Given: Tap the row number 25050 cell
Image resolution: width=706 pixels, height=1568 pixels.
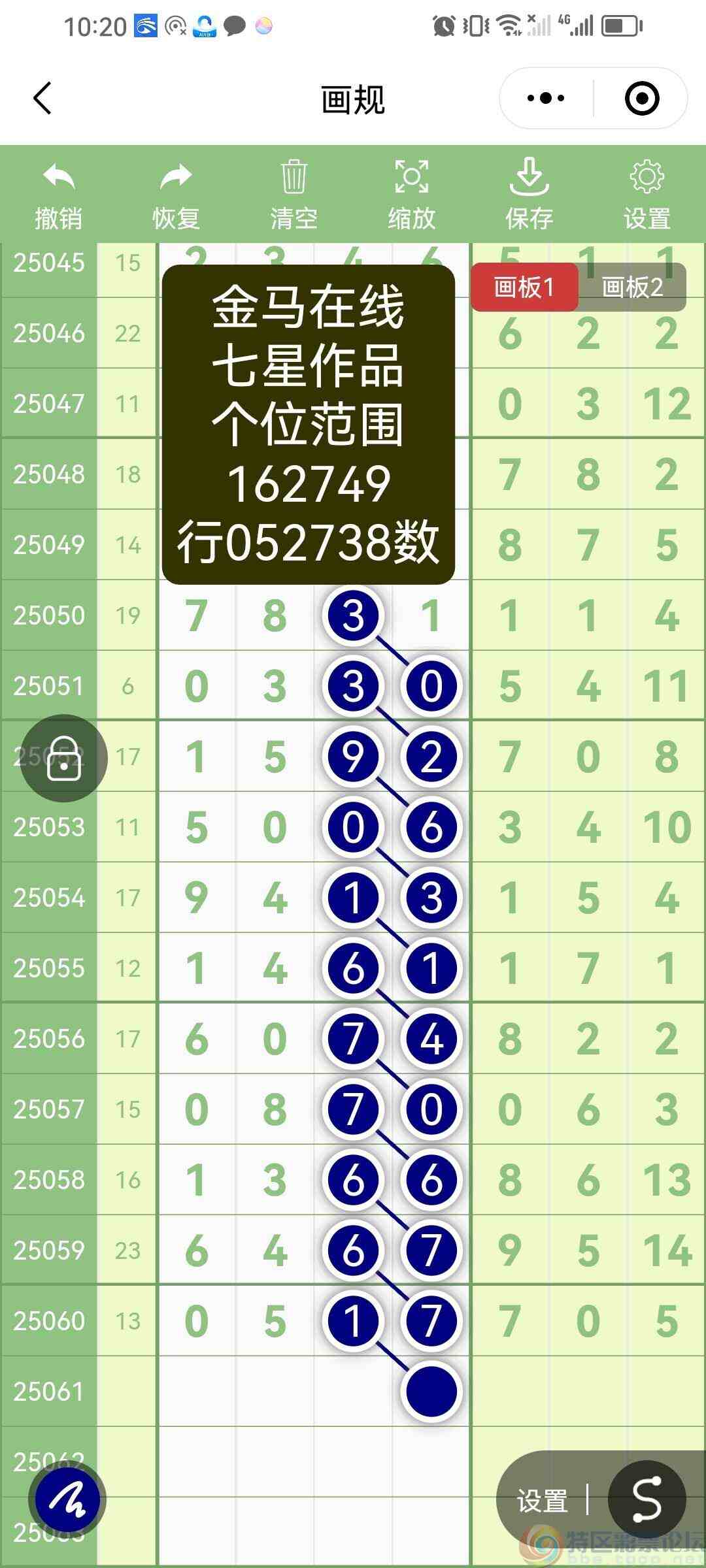Looking at the screenshot, I should point(48,614).
